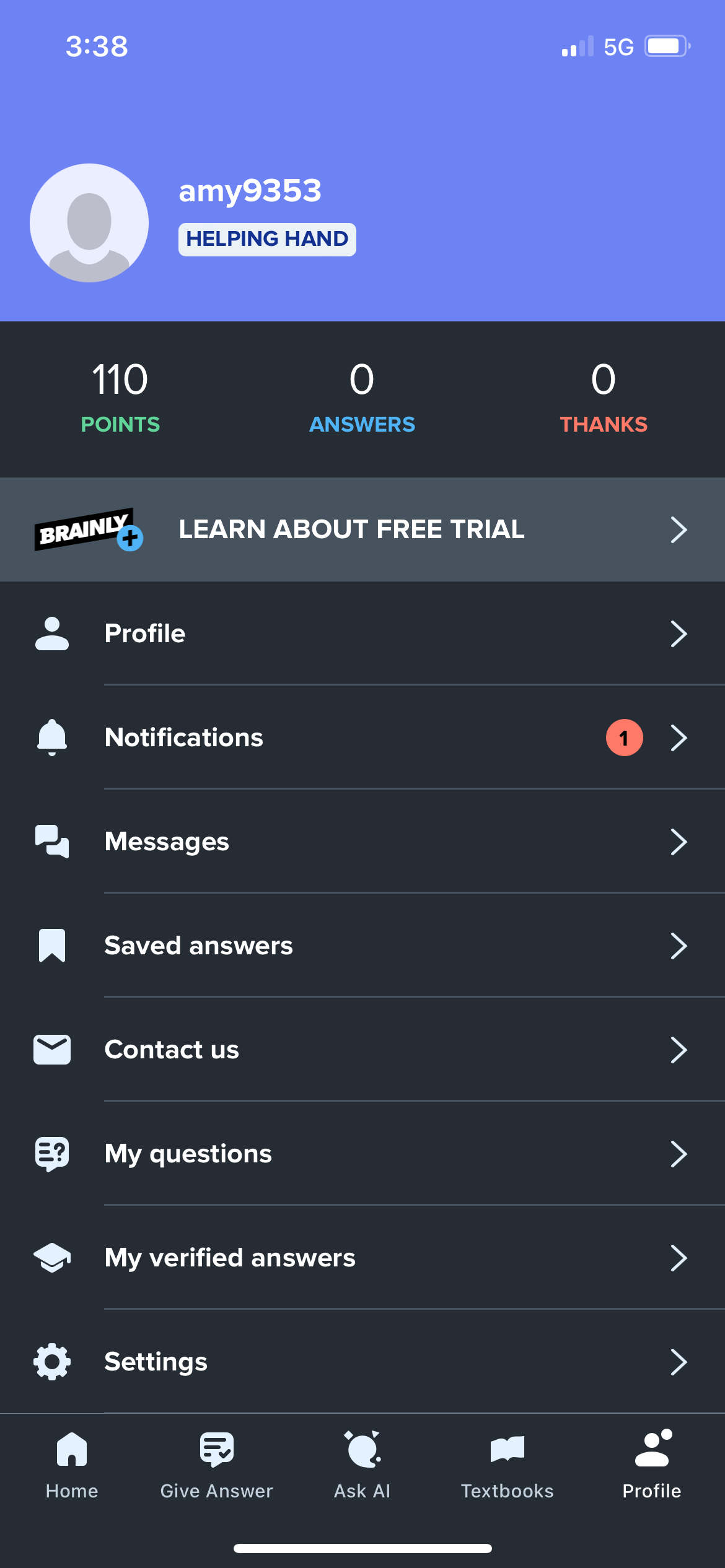Tap the Notifications bell icon
This screenshot has width=725, height=1568.
52,737
